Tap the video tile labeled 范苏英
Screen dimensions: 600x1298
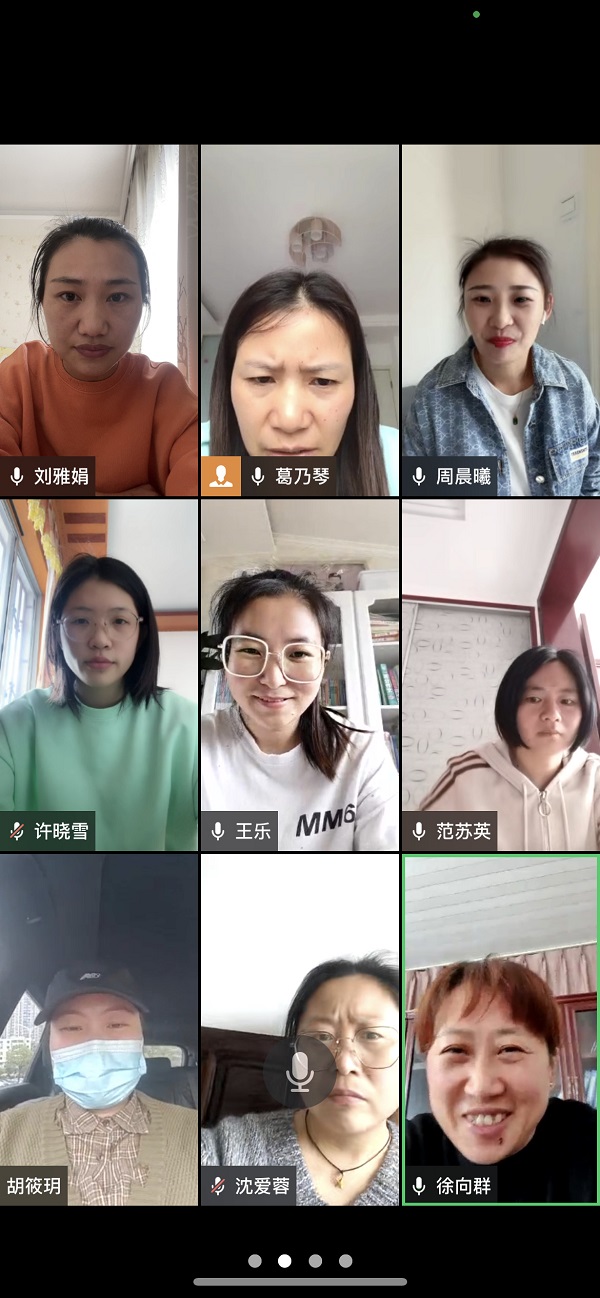501,675
